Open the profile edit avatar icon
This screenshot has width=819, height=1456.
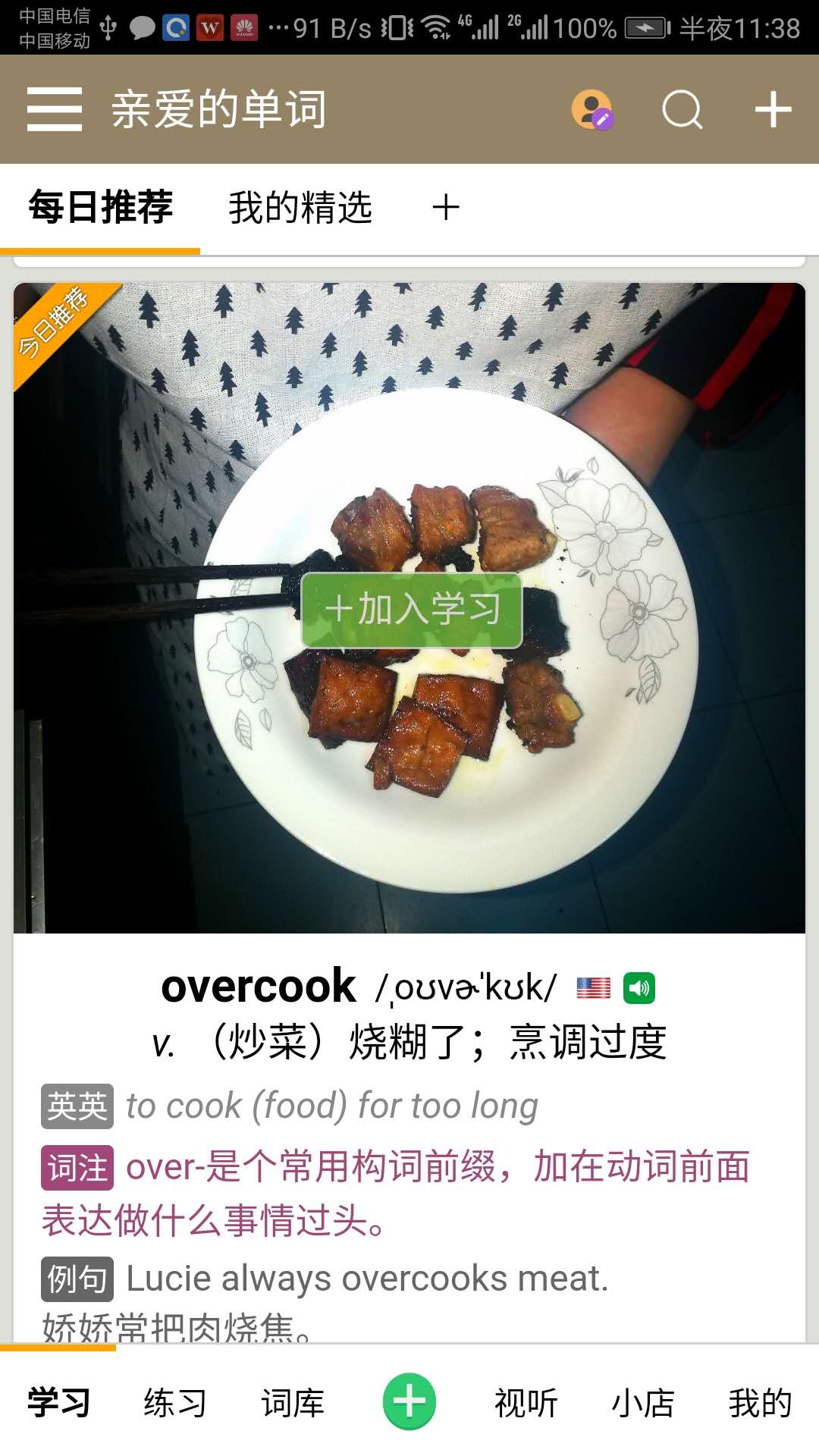coord(591,109)
